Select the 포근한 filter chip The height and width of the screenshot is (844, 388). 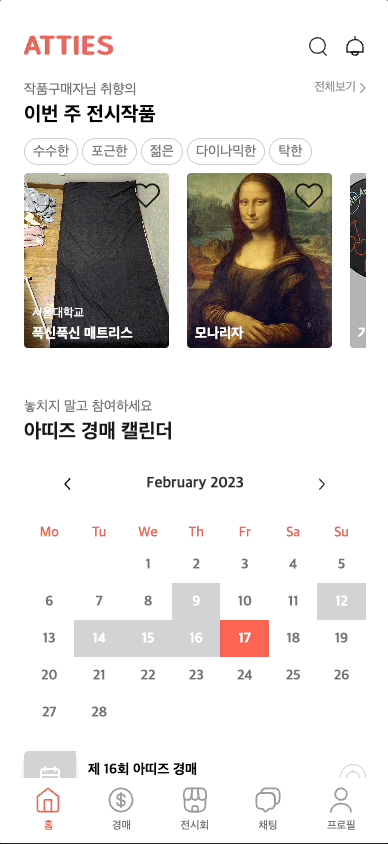[109, 151]
